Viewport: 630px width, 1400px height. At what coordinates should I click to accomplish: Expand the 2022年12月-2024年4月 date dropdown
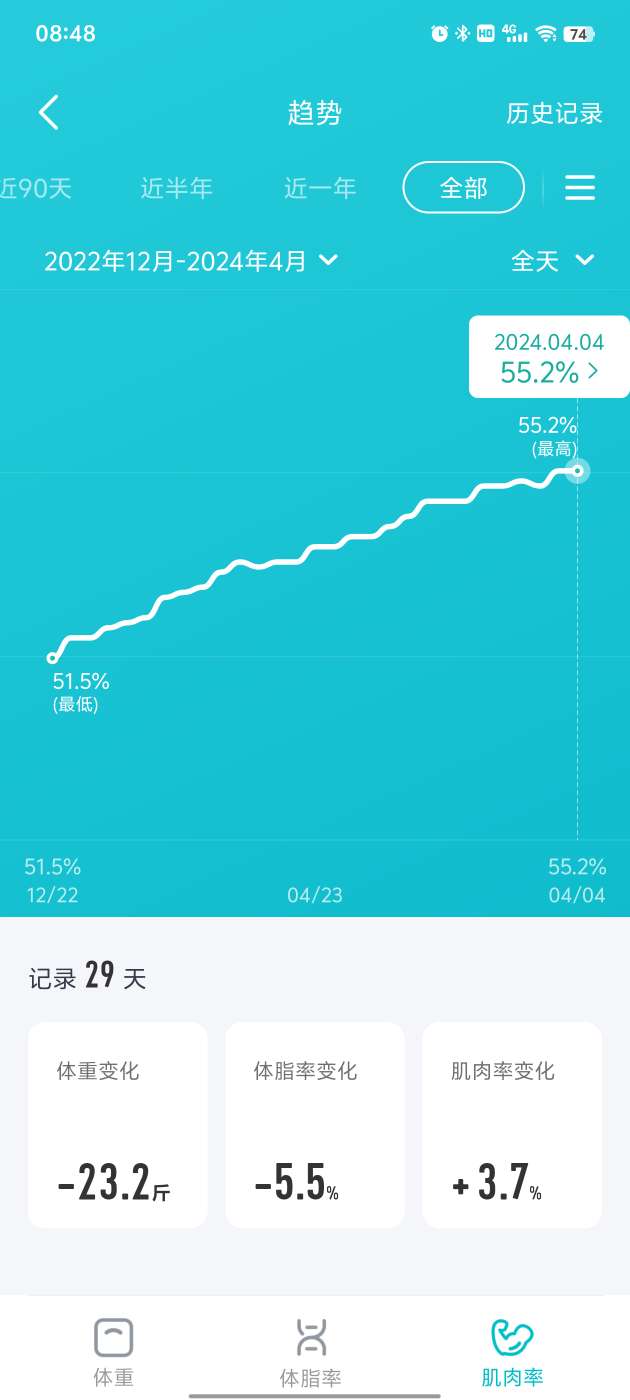pos(191,262)
